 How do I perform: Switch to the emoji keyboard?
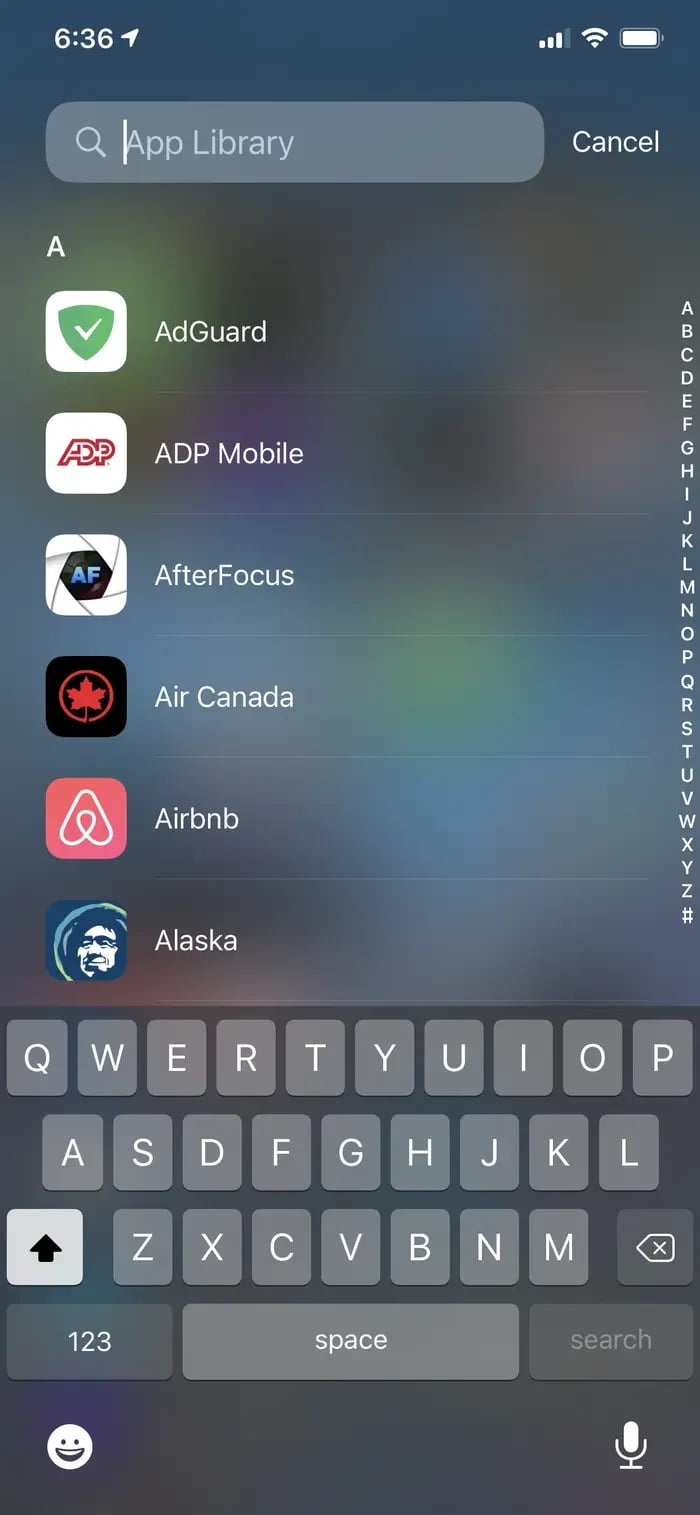(70, 1446)
